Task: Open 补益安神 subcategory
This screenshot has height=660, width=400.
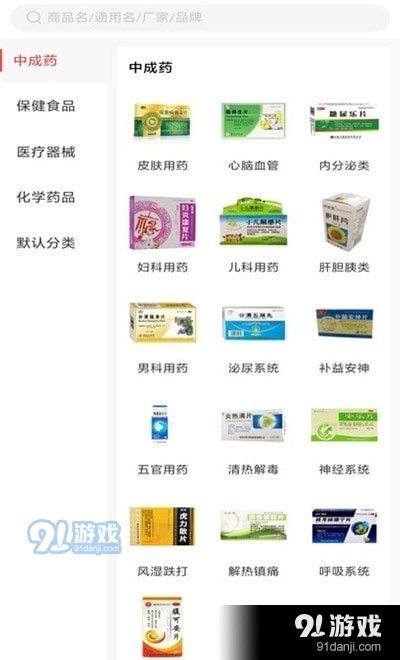Action: [344, 338]
